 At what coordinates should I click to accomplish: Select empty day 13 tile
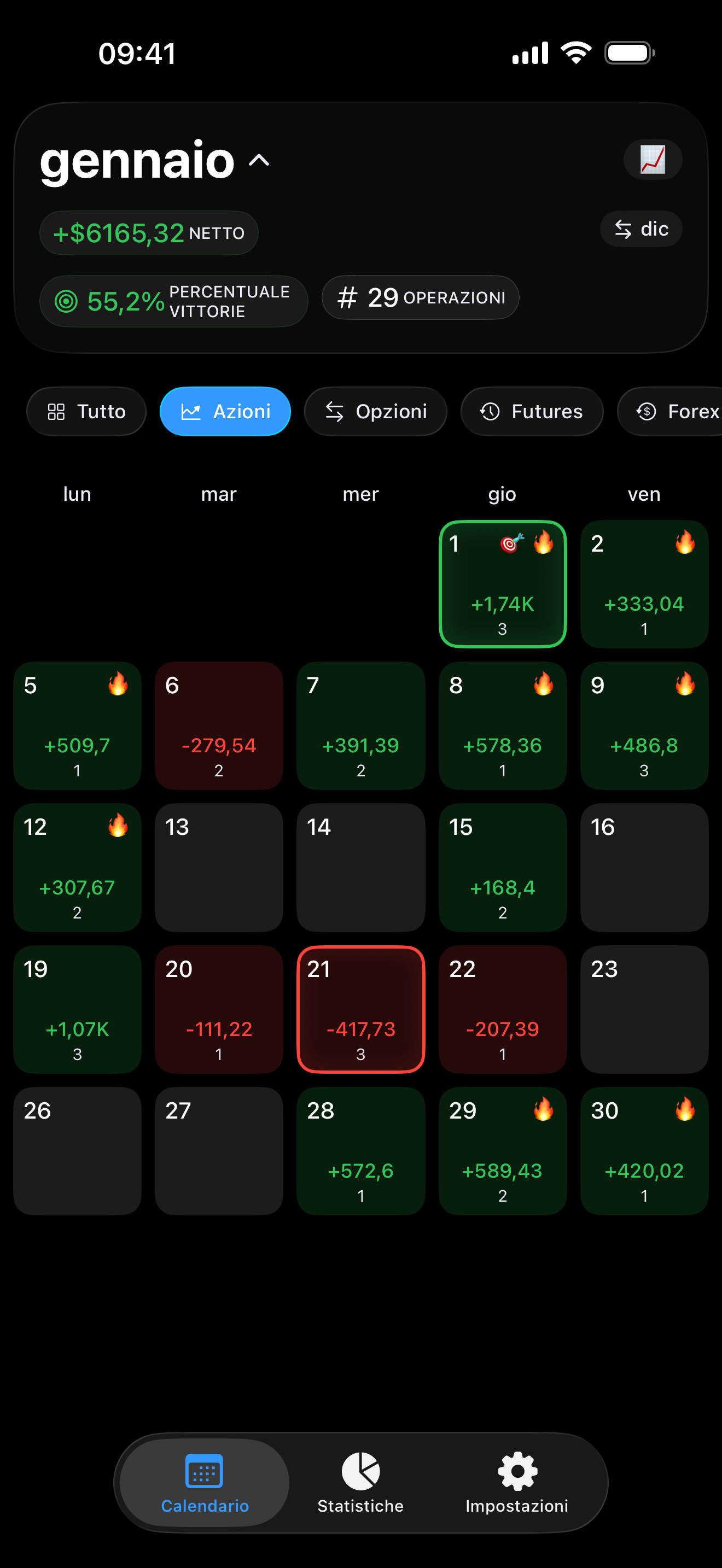point(219,868)
